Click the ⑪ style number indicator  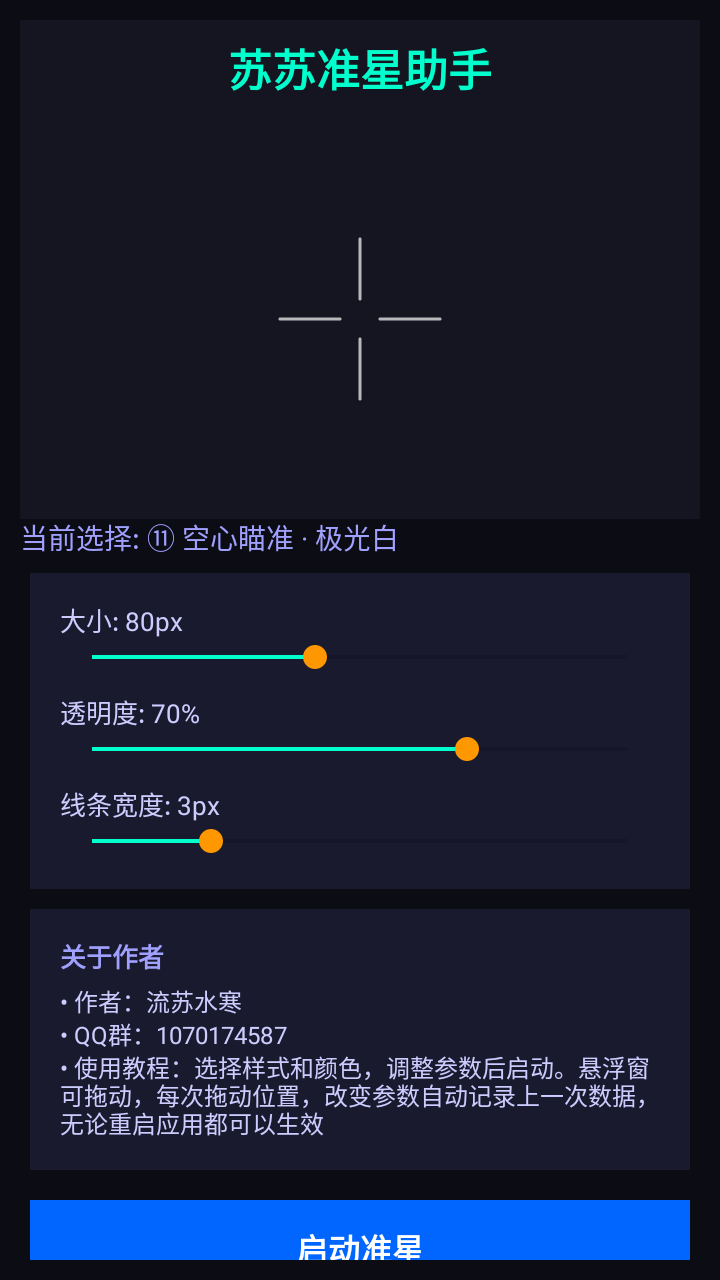click(162, 538)
